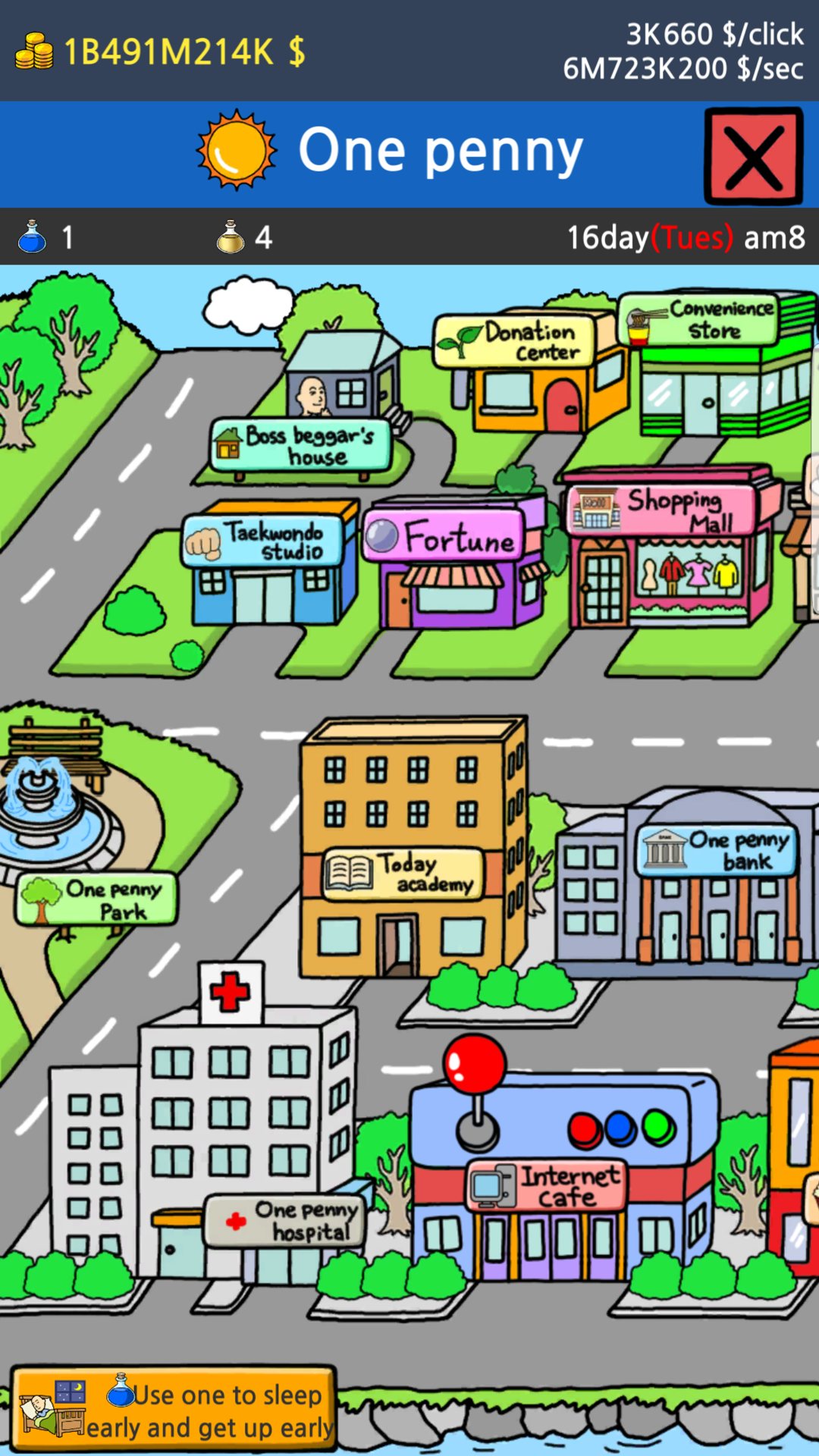The height and width of the screenshot is (1456, 819).
Task: Enter the Shopping Mall
Action: click(667, 554)
